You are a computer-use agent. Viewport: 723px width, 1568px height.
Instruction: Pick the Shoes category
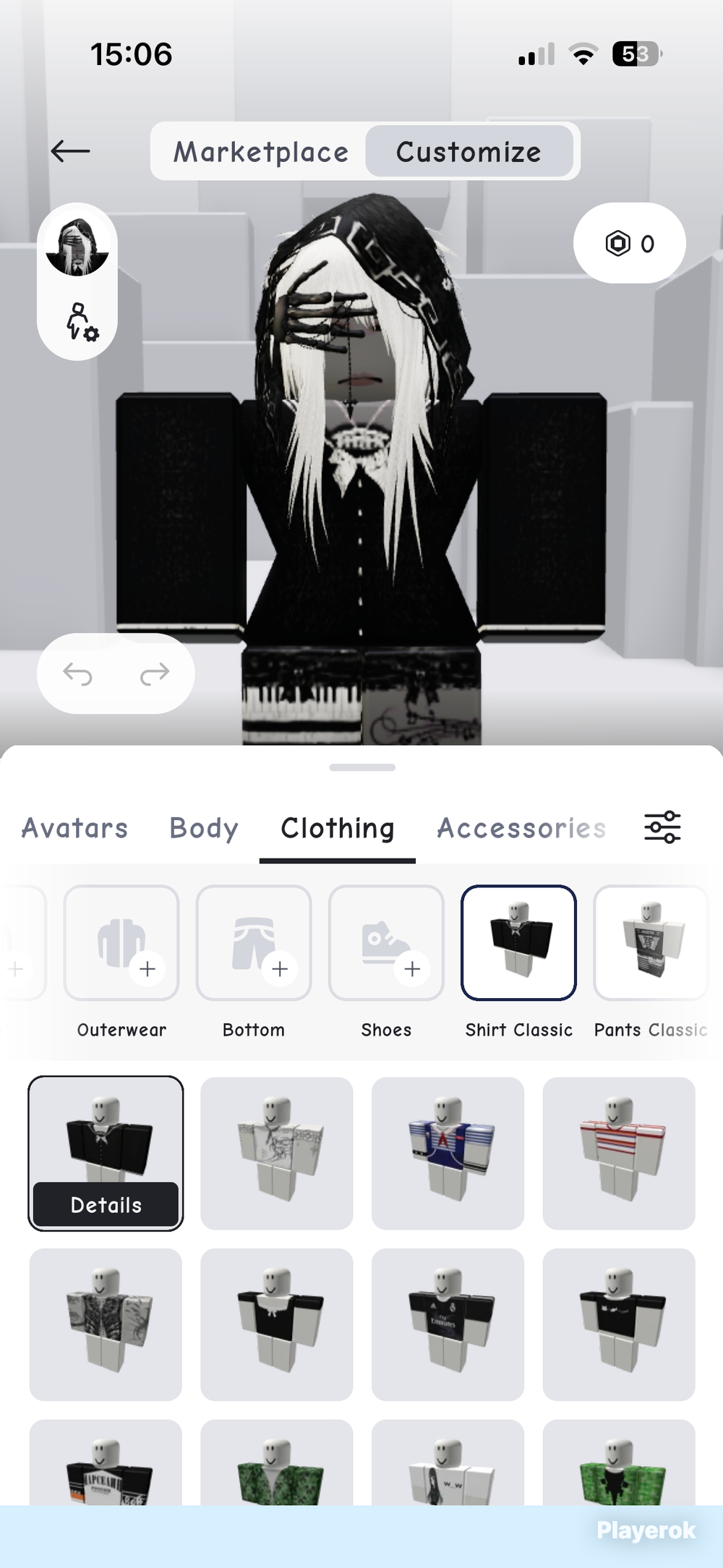point(386,963)
